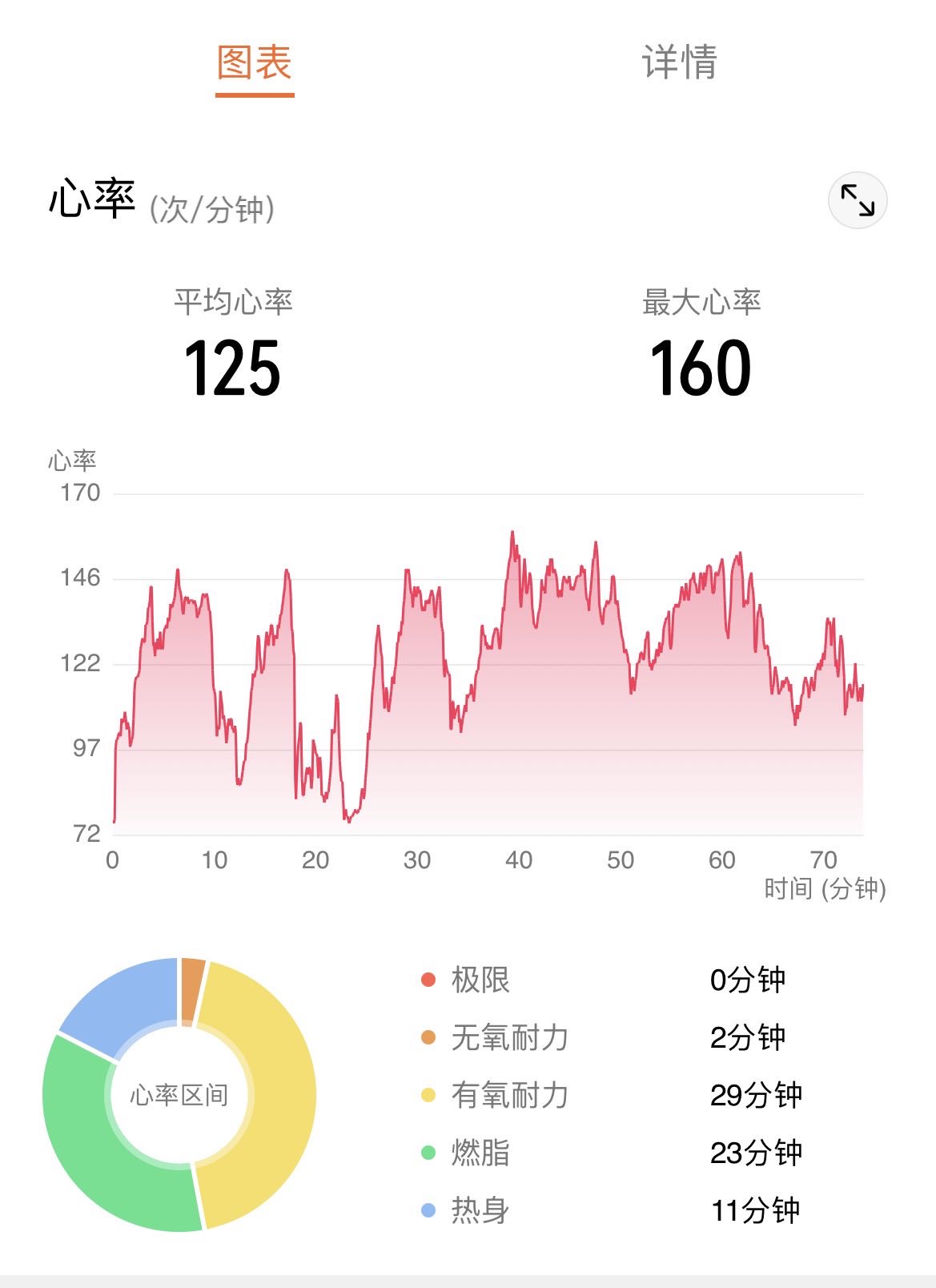Select the 图表 tab
Viewport: 936px width, 1288px height.
click(x=255, y=62)
